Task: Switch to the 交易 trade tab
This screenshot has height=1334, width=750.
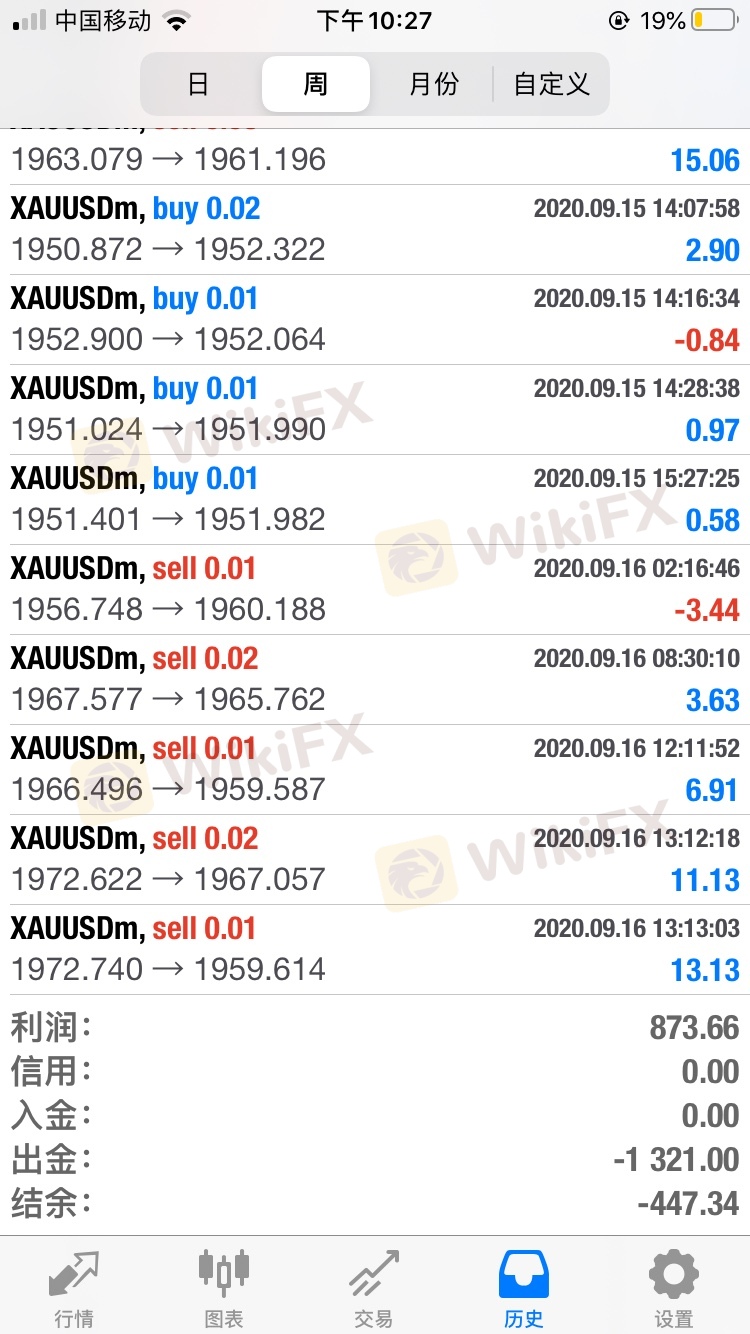Action: tap(374, 1288)
